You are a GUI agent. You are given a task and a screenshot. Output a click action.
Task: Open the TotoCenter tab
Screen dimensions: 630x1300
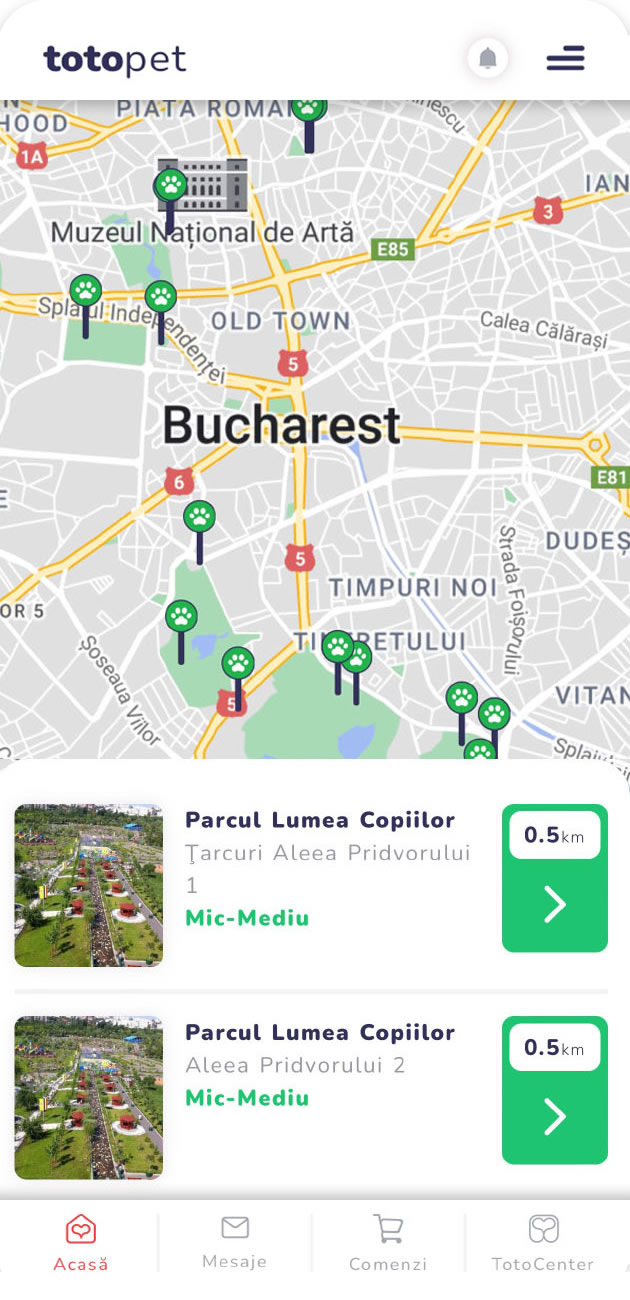point(543,1243)
